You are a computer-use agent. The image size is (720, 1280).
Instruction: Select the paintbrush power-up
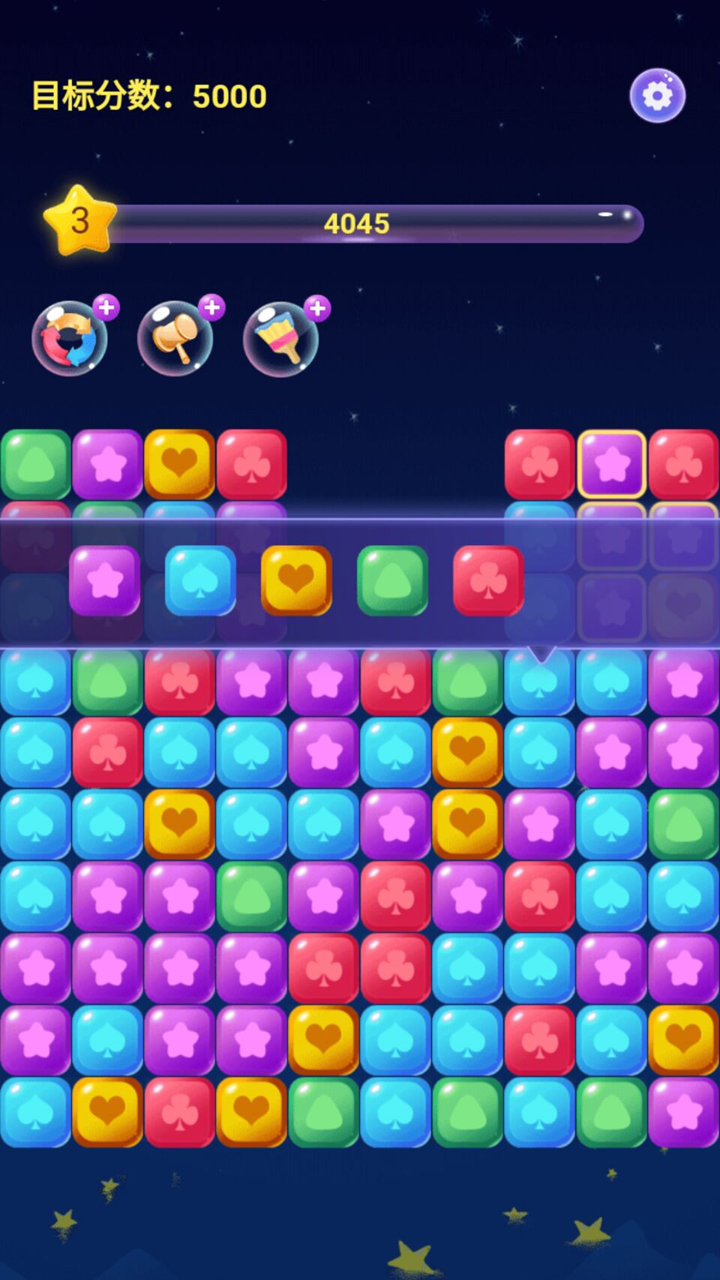point(281,339)
